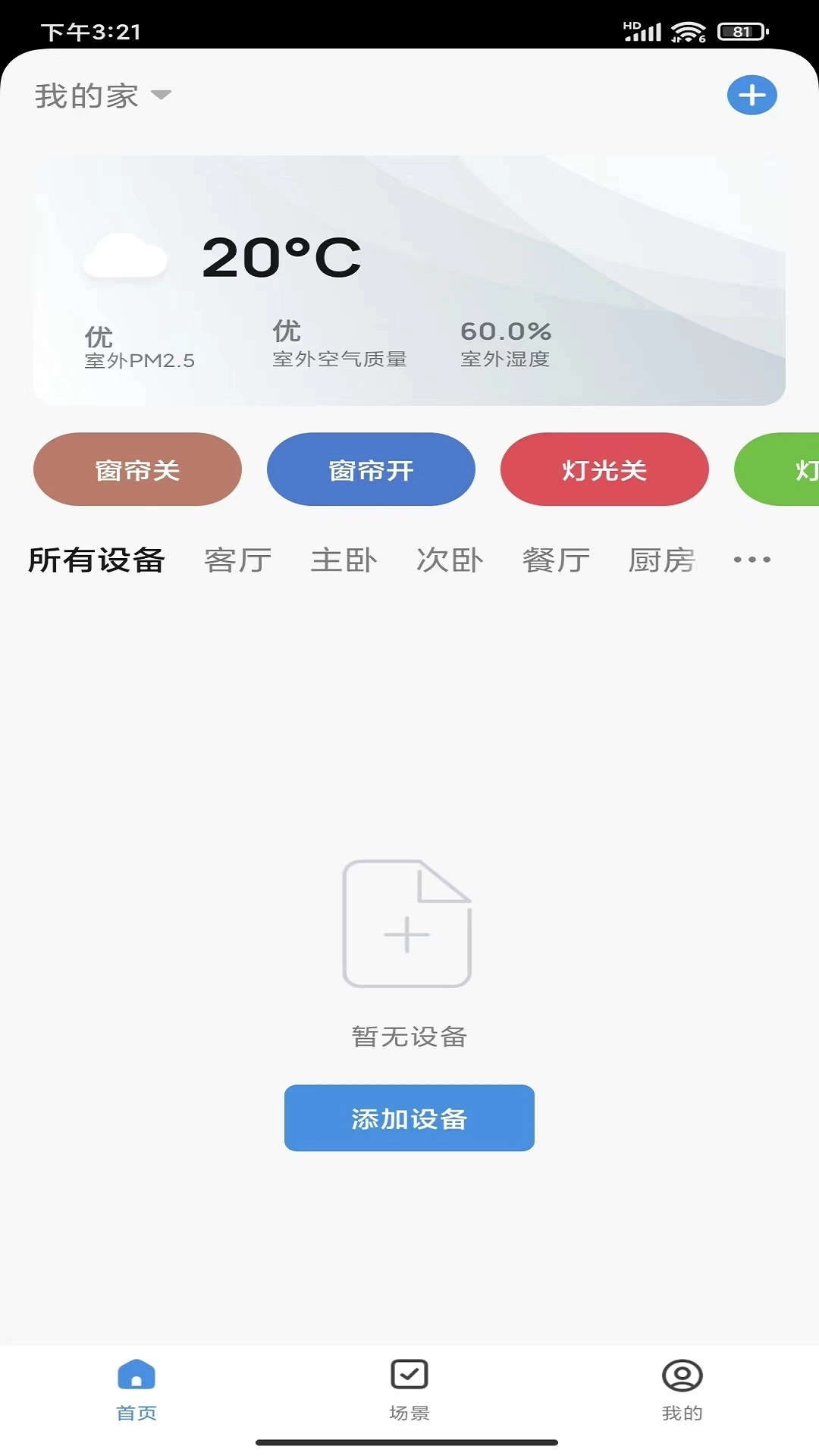
Task: Open the more rooms ellipsis menu
Action: 752,560
